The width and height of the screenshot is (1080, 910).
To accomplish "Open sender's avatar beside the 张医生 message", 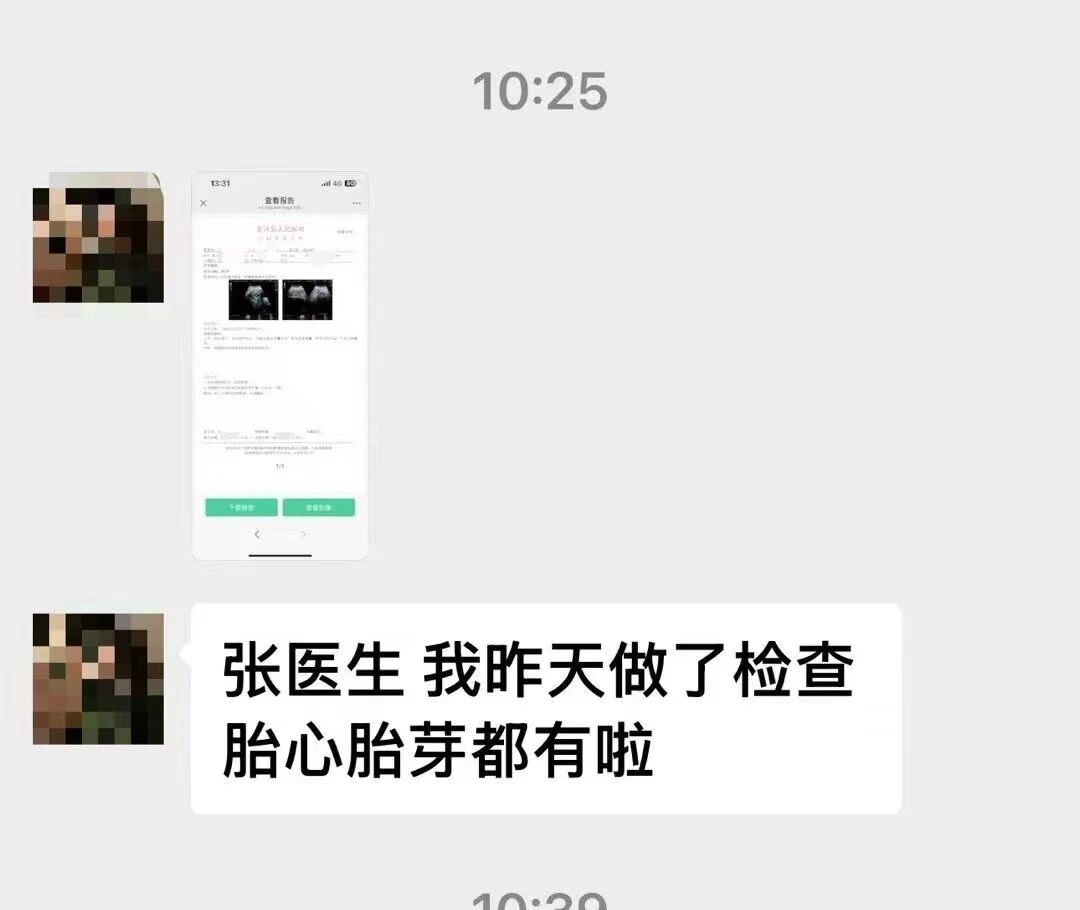I will pyautogui.click(x=98, y=679).
